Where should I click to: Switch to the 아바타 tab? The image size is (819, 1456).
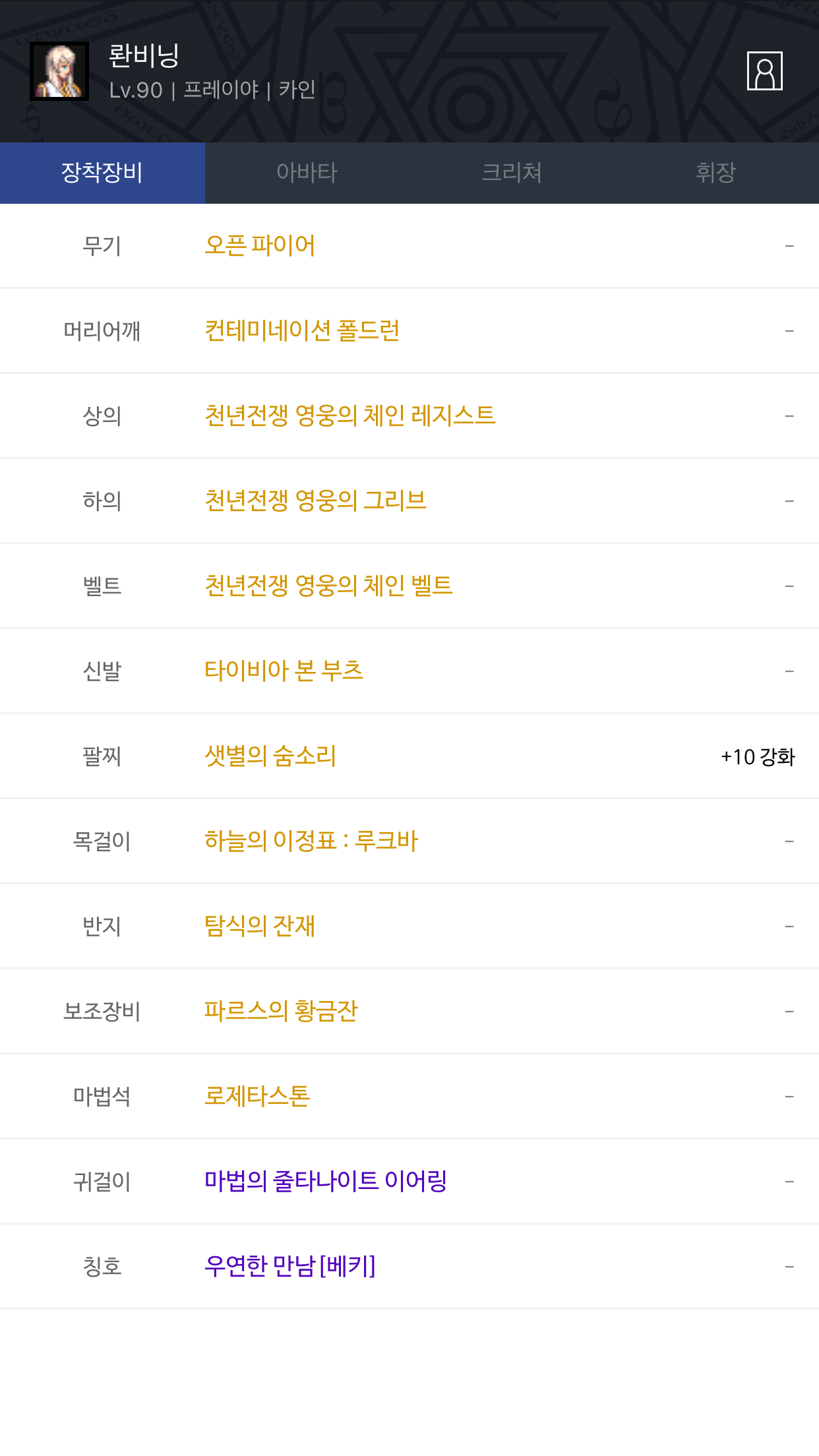(307, 173)
